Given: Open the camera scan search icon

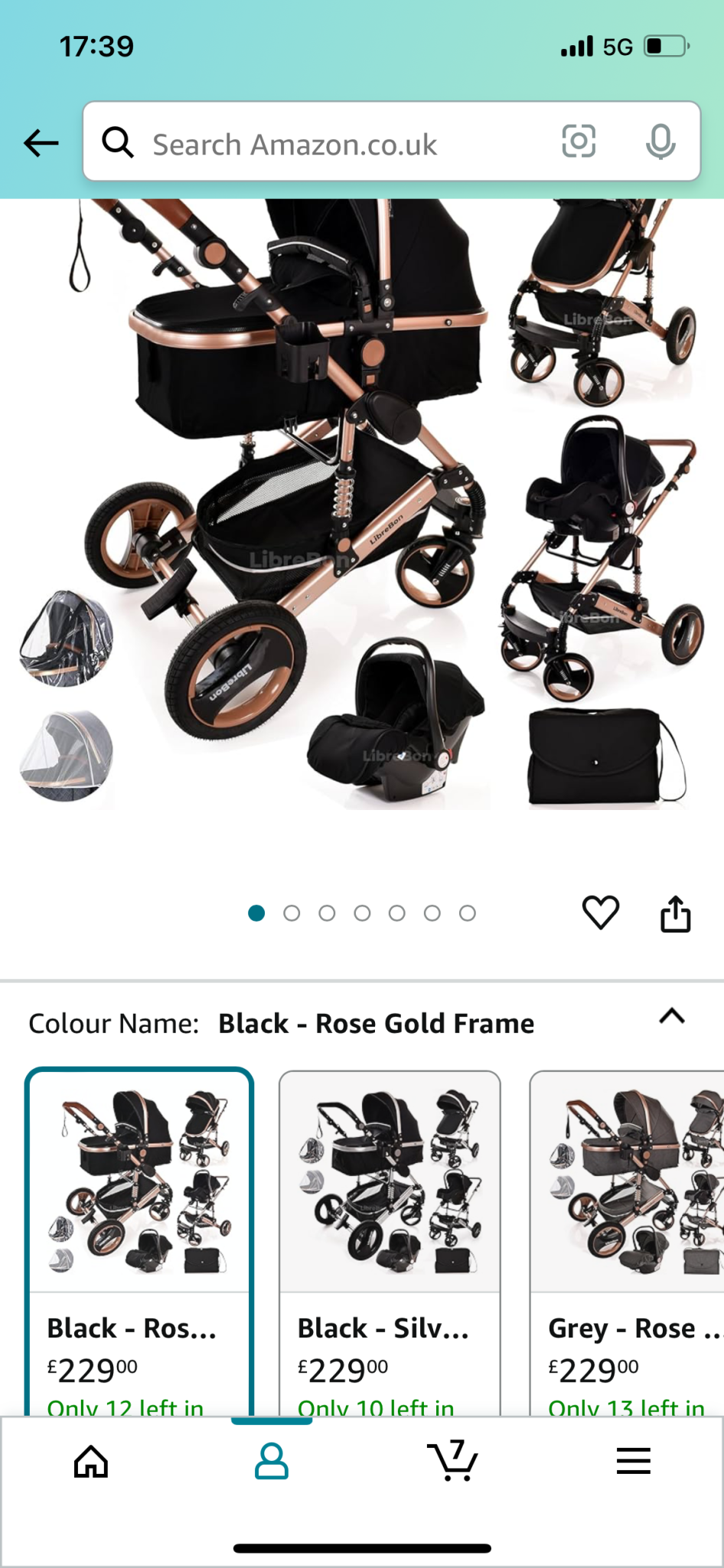Looking at the screenshot, I should (579, 142).
